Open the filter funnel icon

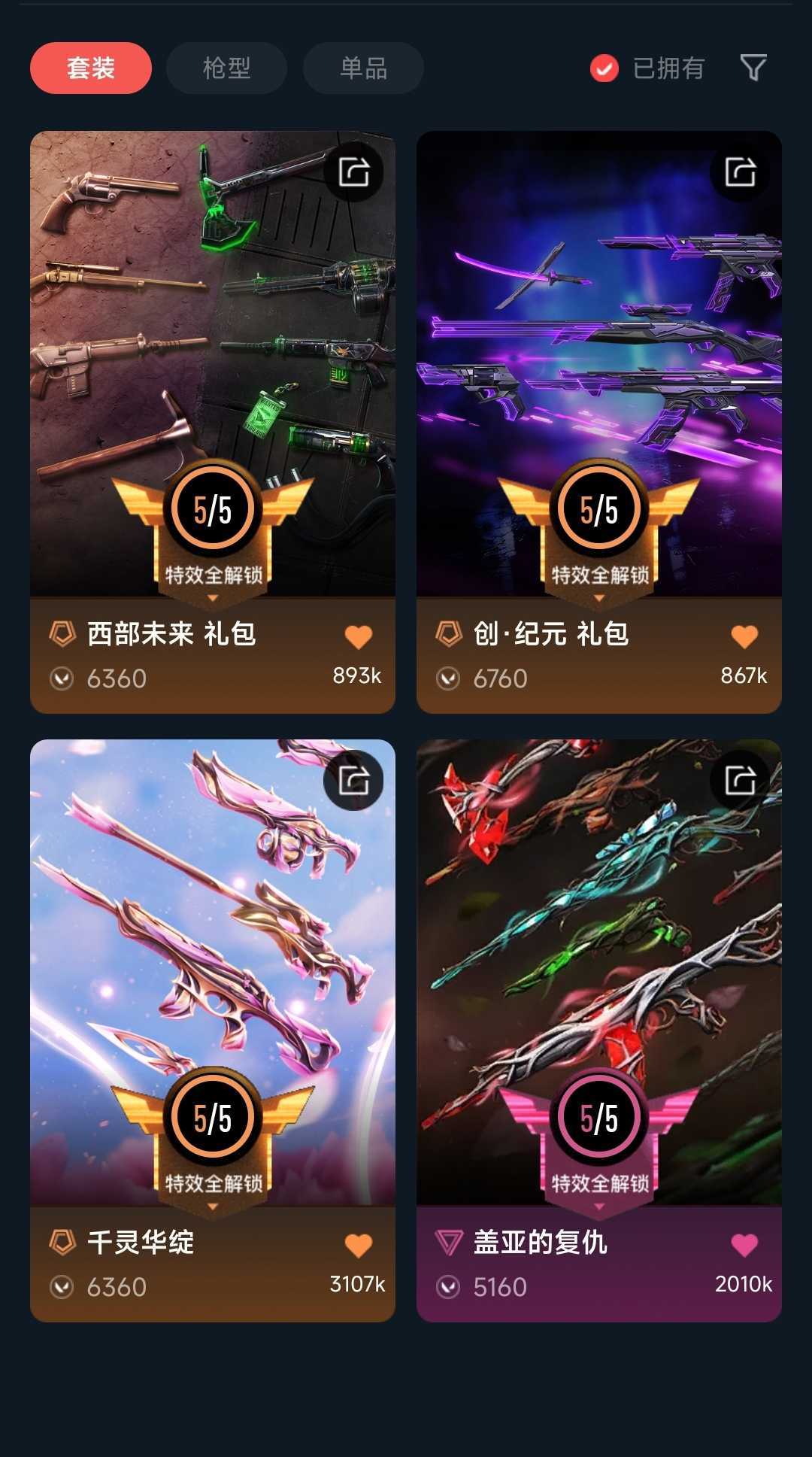[x=753, y=68]
